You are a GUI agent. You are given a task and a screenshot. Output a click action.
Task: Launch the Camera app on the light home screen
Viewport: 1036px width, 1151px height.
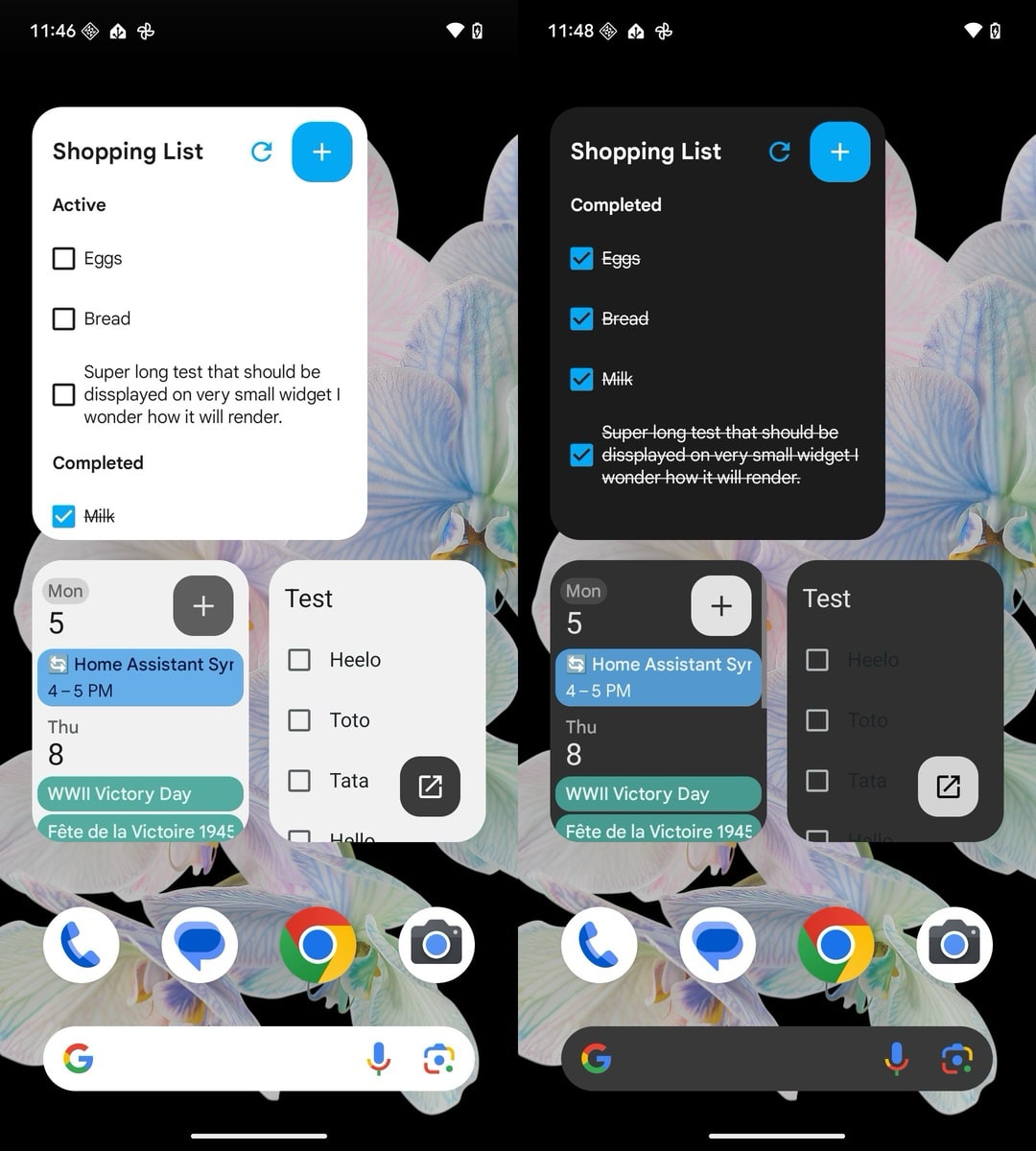(436, 945)
